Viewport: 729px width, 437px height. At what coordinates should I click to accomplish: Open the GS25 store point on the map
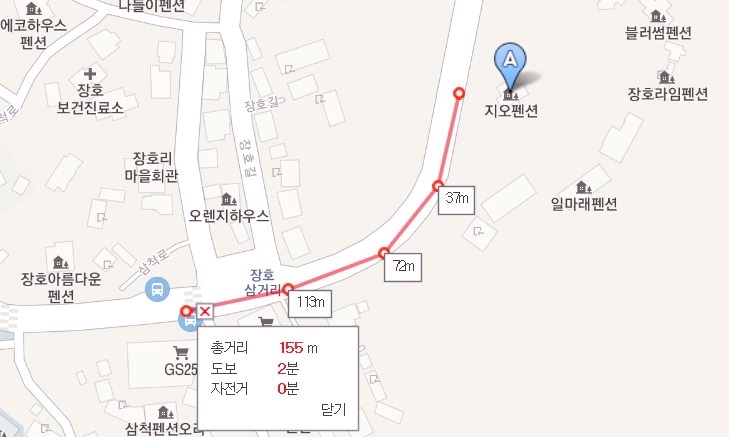pos(181,352)
